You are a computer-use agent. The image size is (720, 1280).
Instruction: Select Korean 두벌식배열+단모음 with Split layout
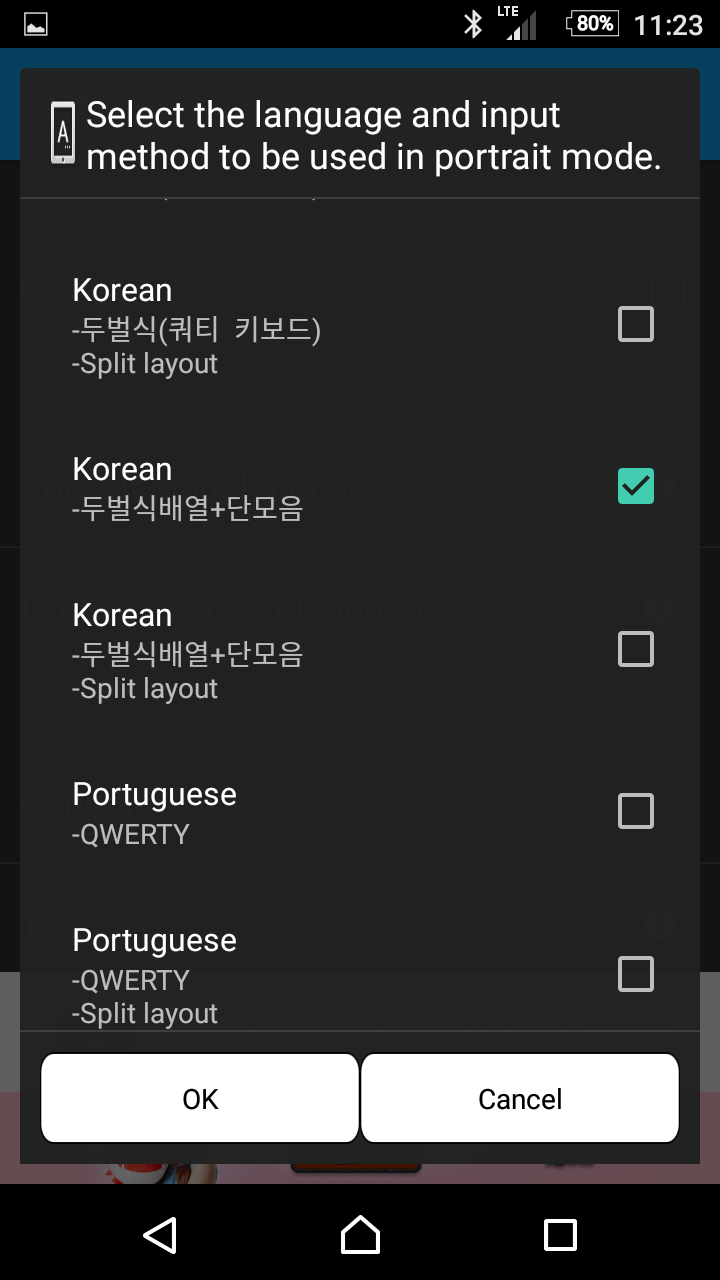636,649
